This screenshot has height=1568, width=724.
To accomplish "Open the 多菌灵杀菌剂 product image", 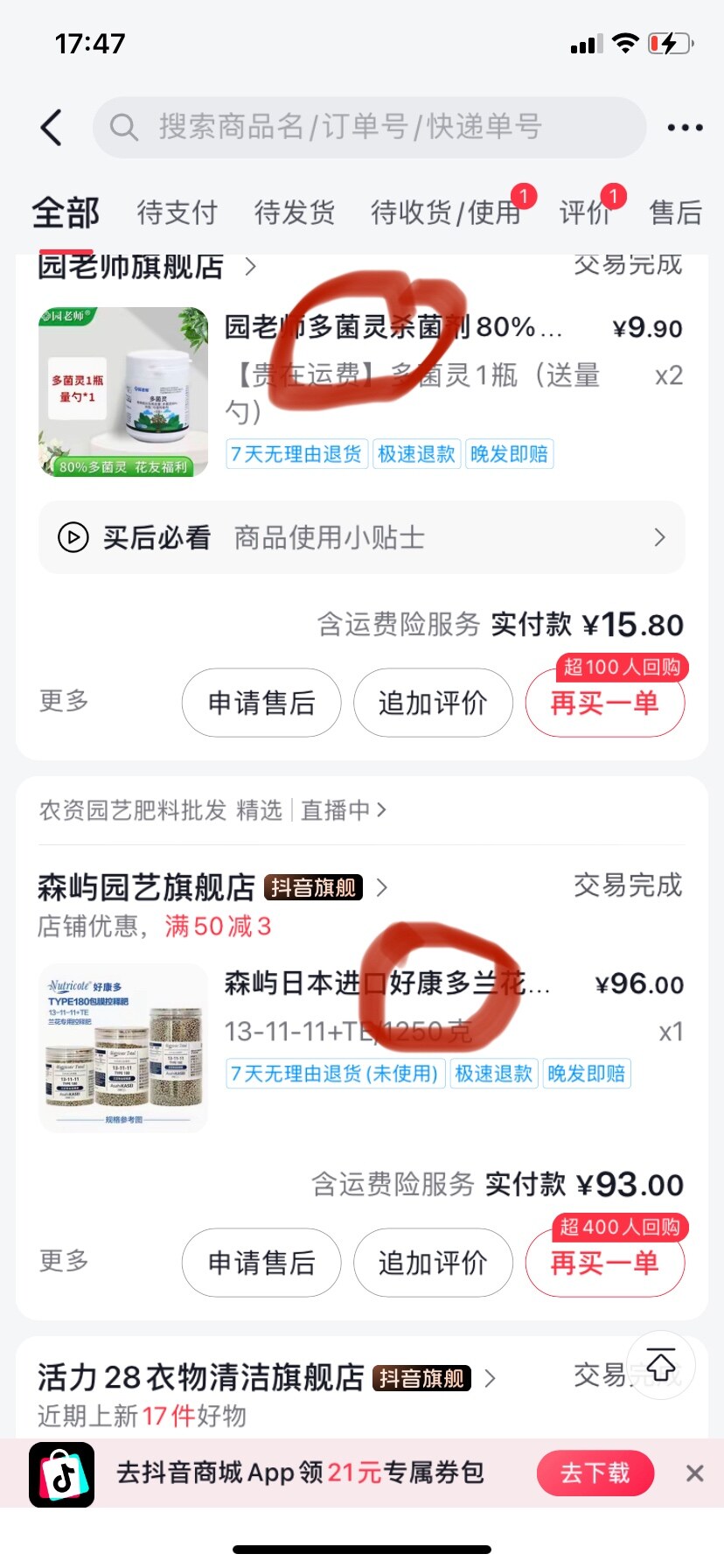I will (123, 392).
